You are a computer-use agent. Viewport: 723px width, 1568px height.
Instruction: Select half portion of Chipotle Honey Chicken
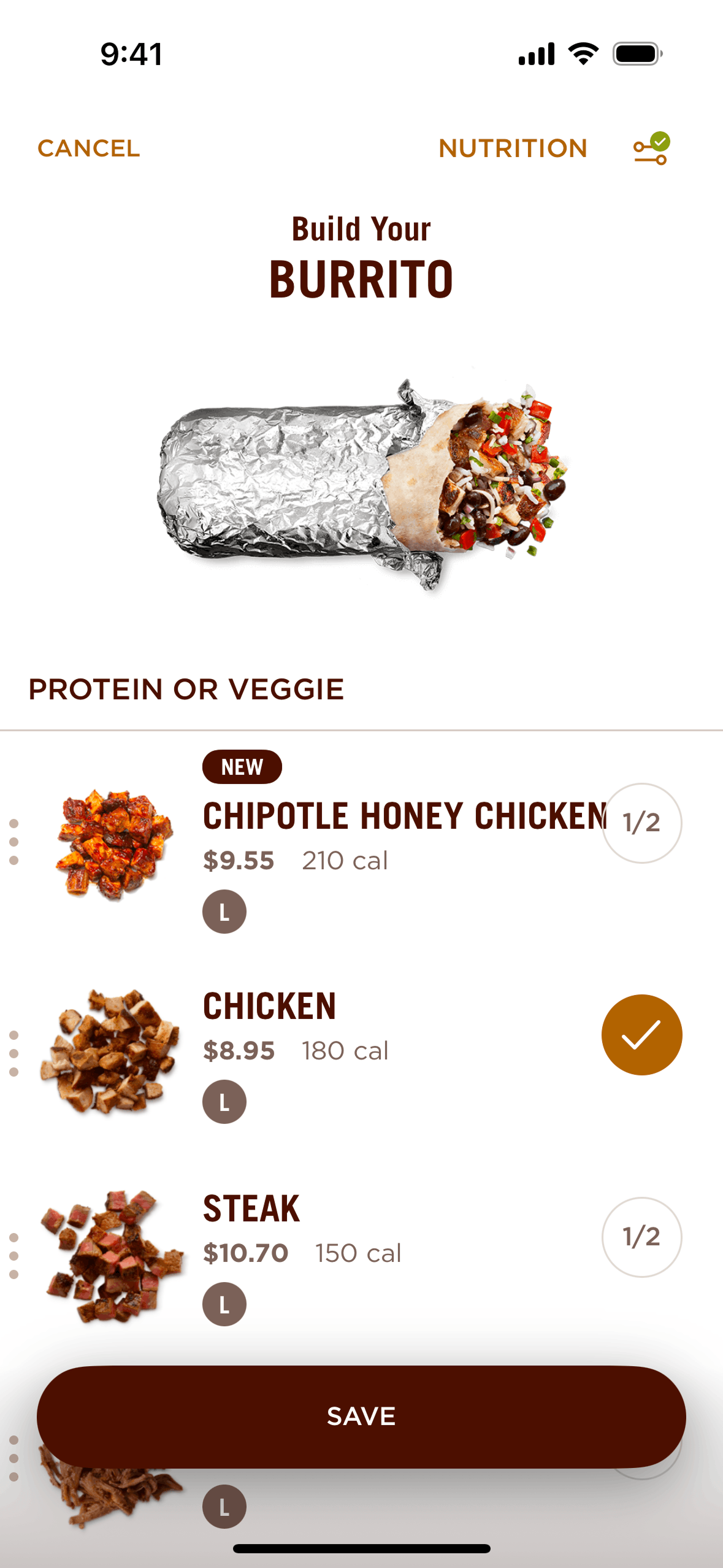tap(641, 823)
